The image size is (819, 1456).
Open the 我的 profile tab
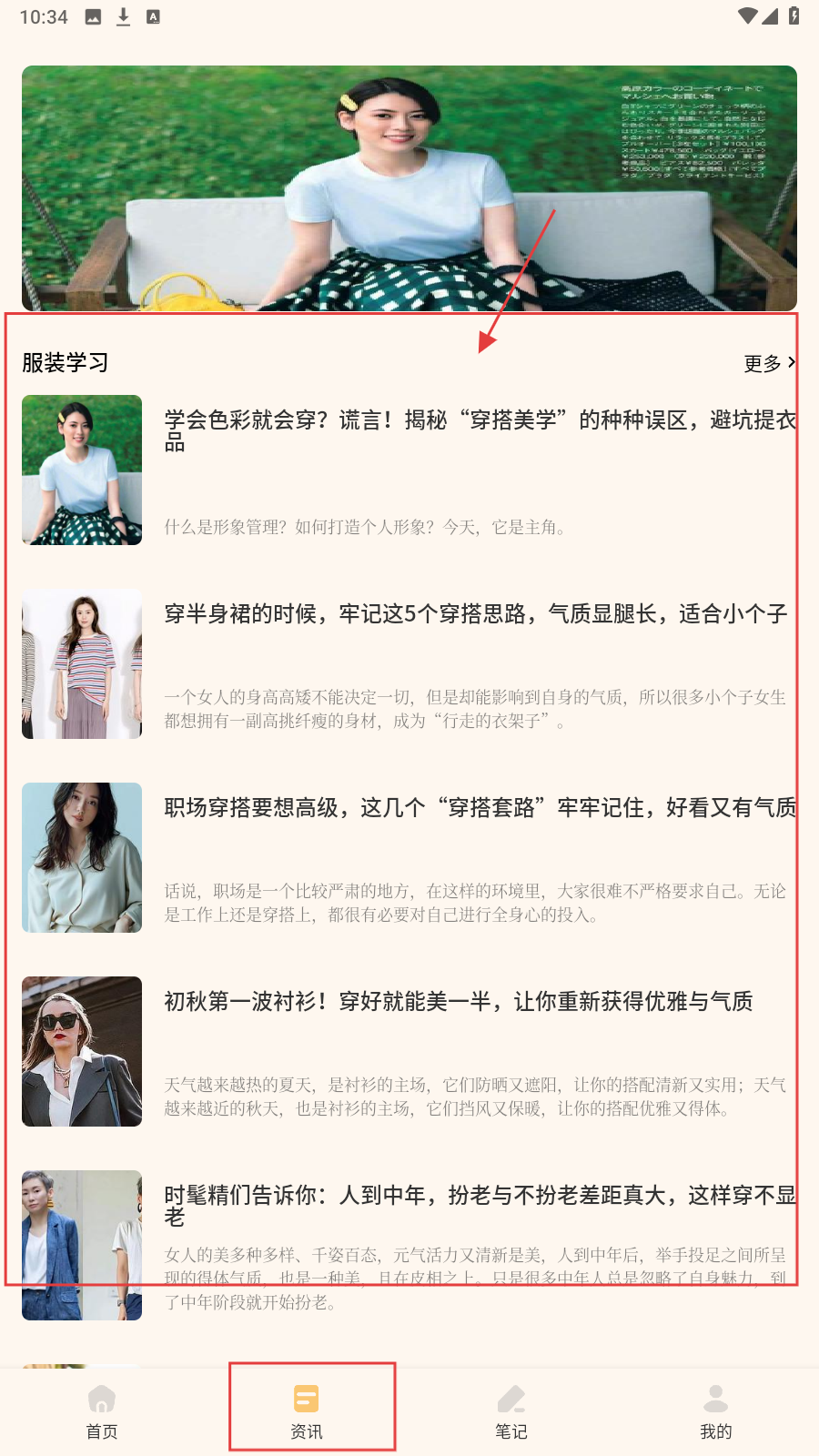tap(716, 1411)
